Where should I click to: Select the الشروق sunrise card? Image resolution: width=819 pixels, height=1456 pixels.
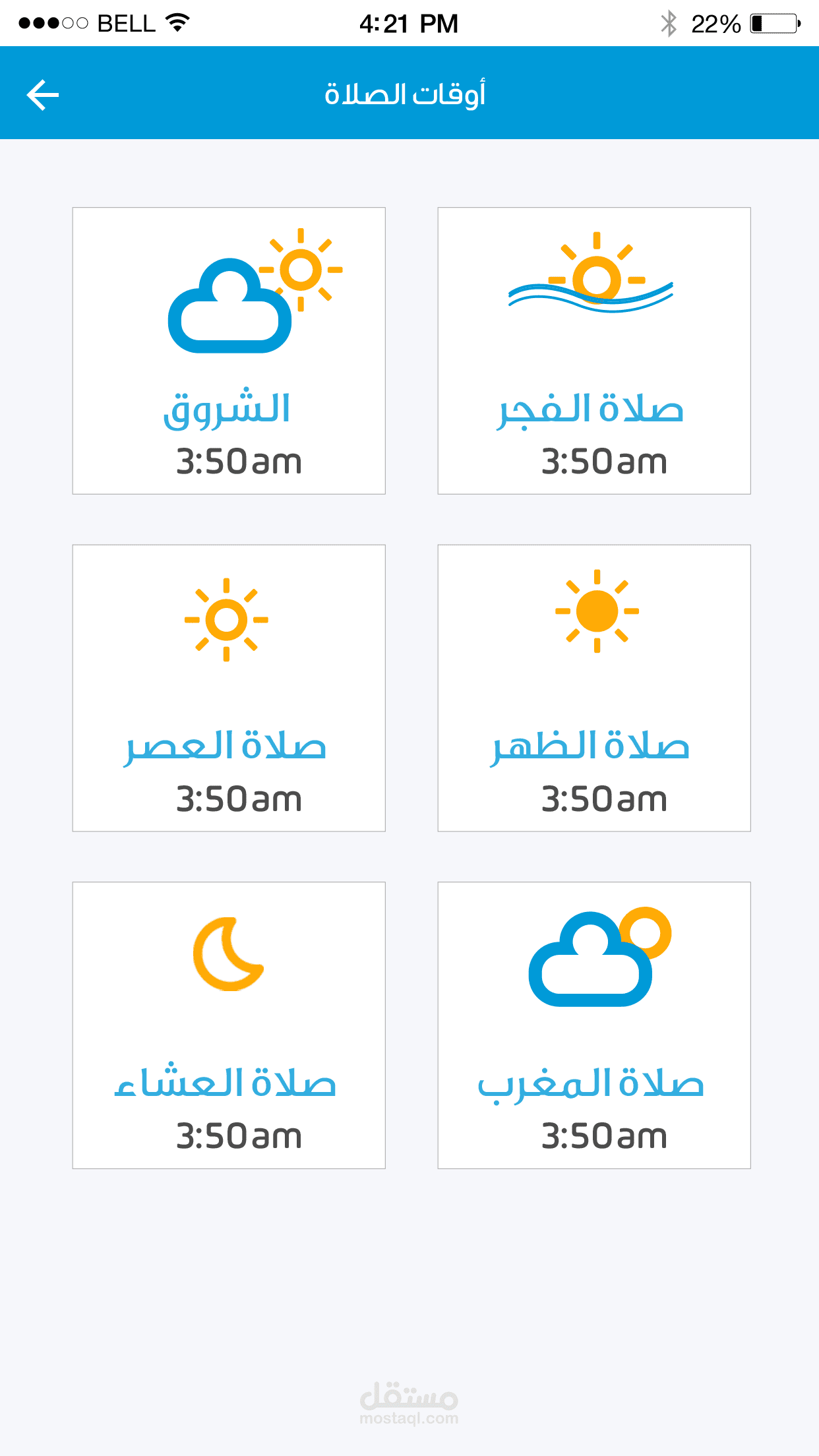pos(229,351)
